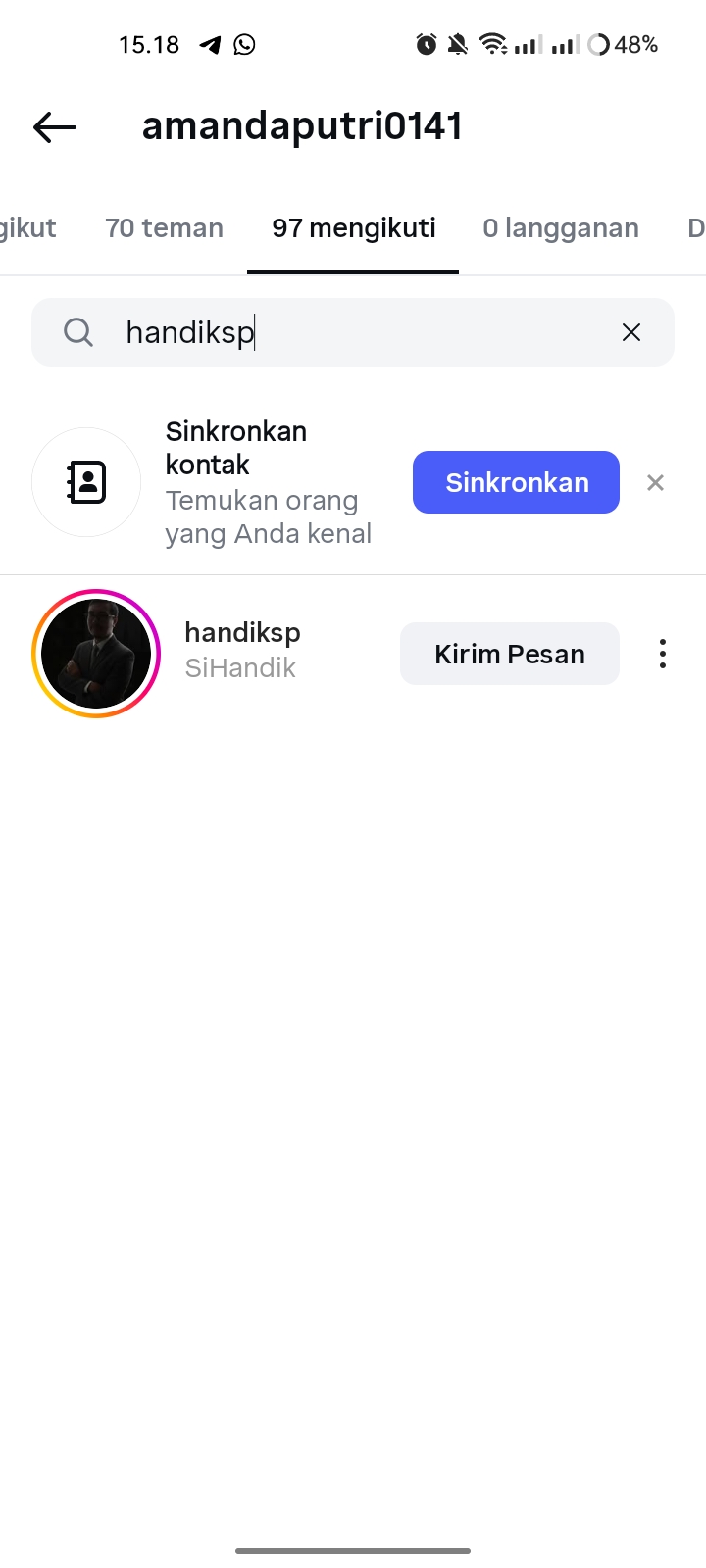706x1568 pixels.
Task: Switch to the 70 teman tab
Action: coord(164,228)
